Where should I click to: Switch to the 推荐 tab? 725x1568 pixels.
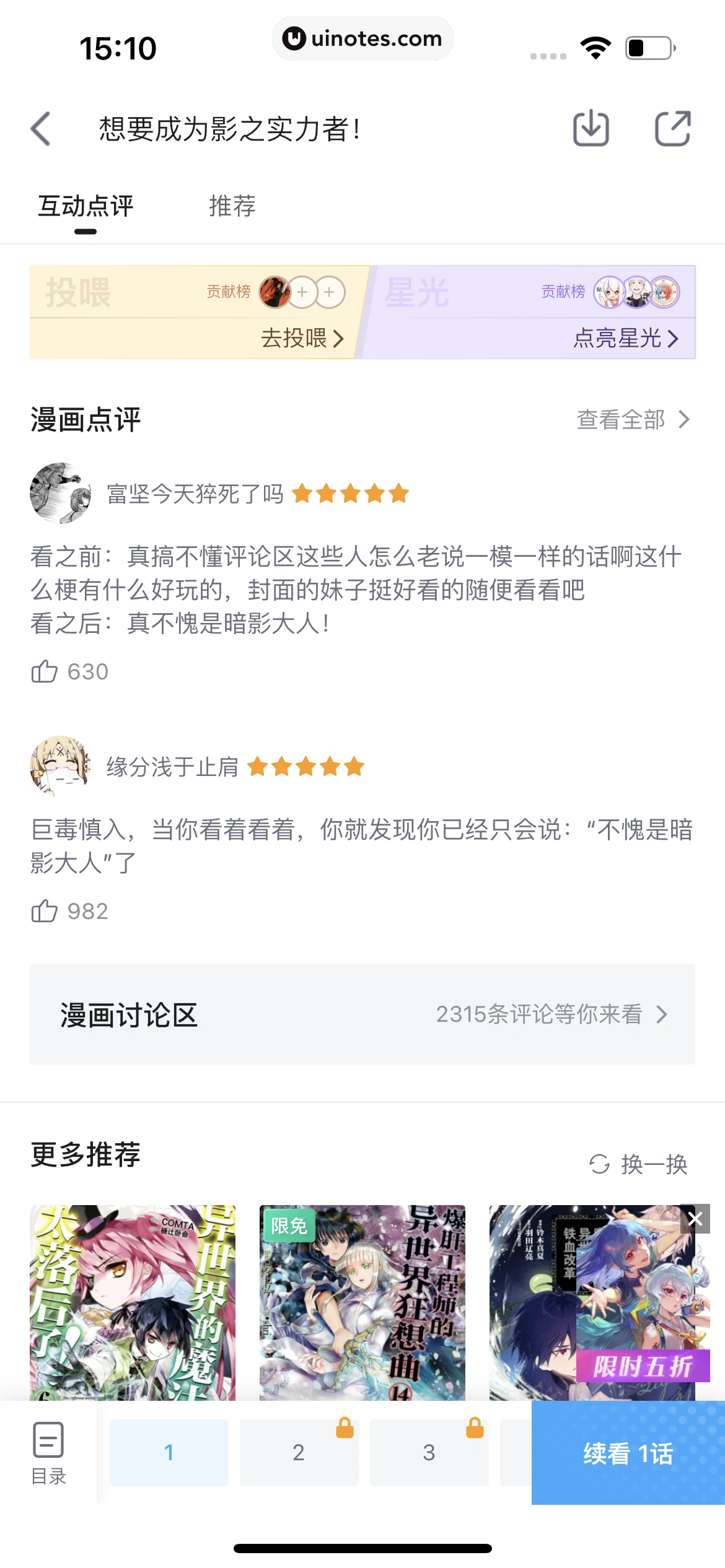pyautogui.click(x=232, y=206)
